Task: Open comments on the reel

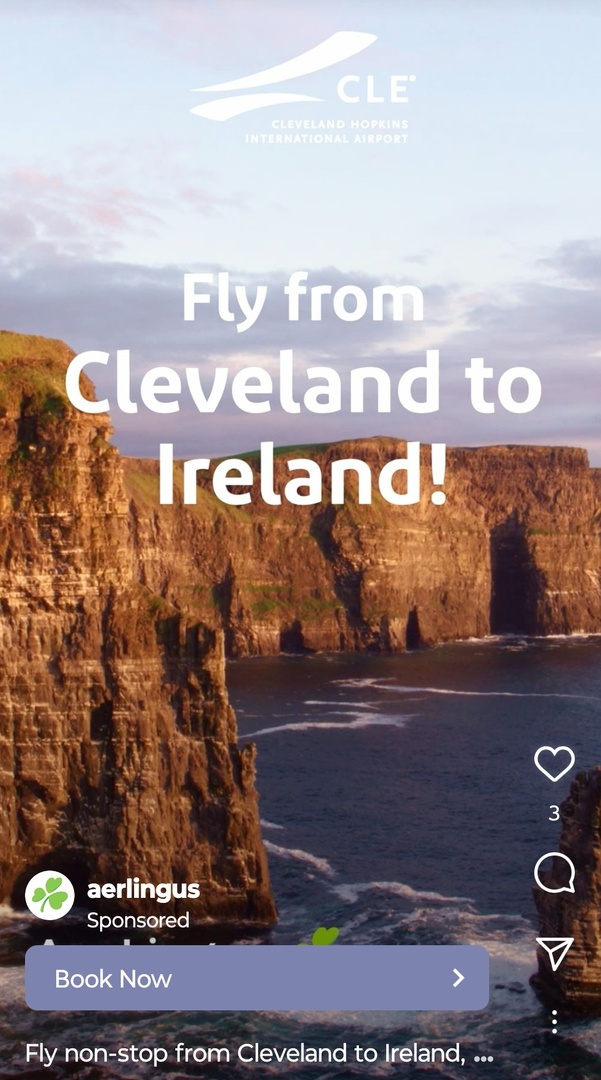Action: pyautogui.click(x=554, y=873)
